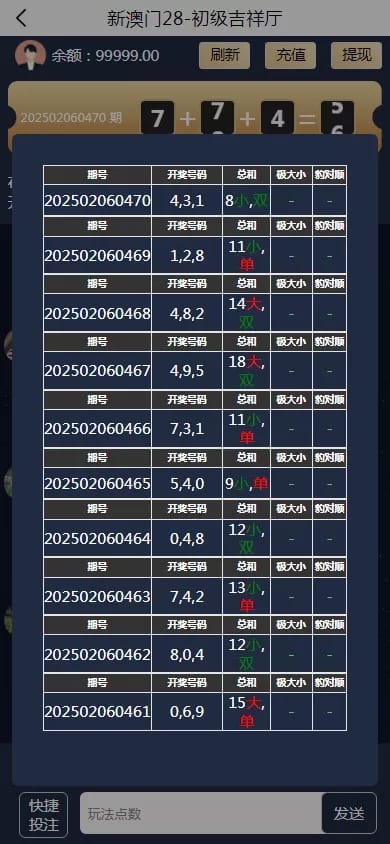This screenshot has width=390, height=844.
Task: Tap the 发送 send button
Action: click(349, 813)
